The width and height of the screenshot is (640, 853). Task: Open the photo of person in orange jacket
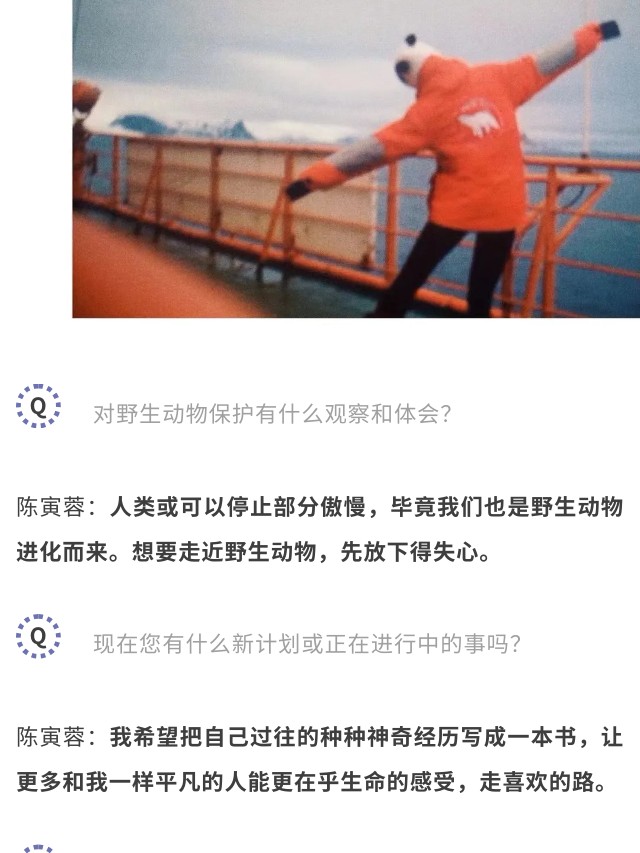click(356, 158)
